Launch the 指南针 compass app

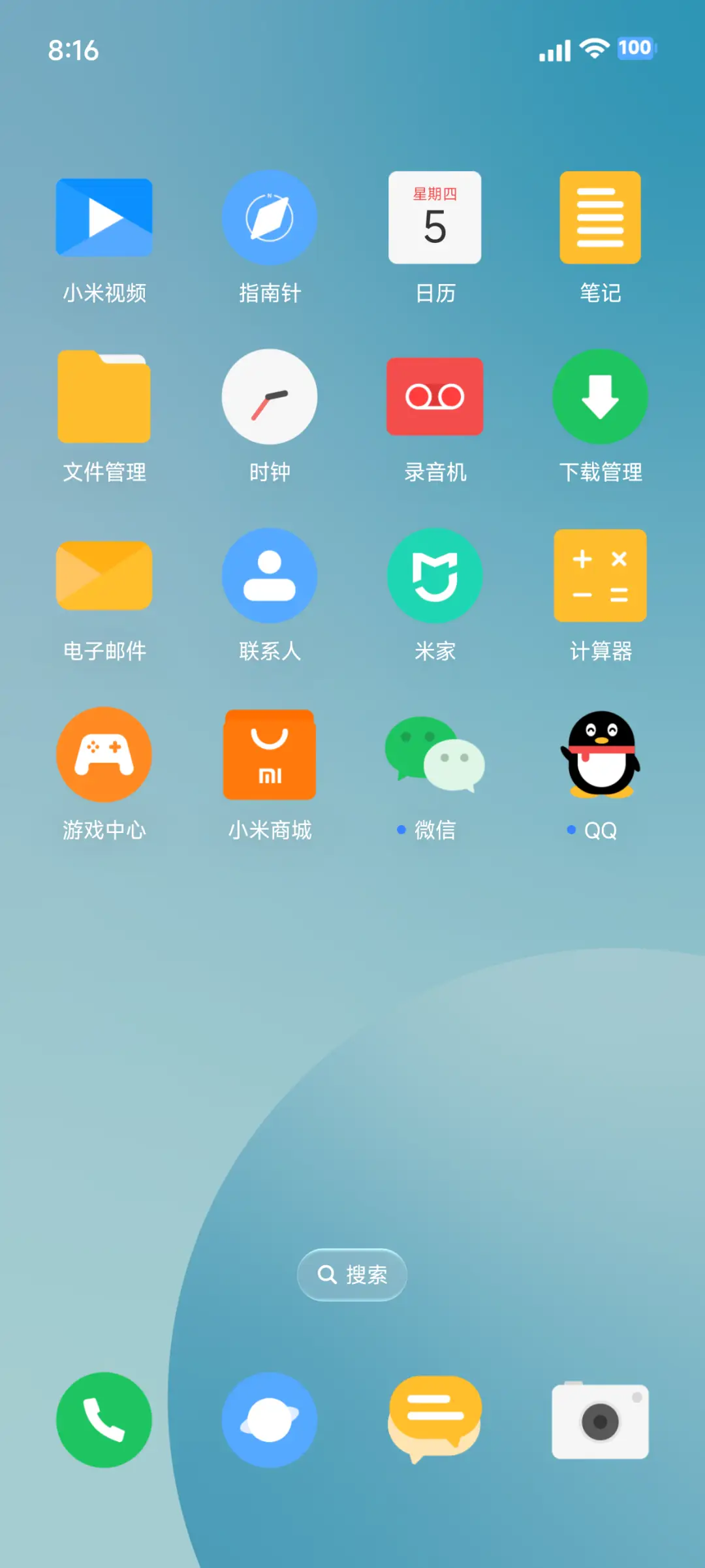tap(270, 217)
